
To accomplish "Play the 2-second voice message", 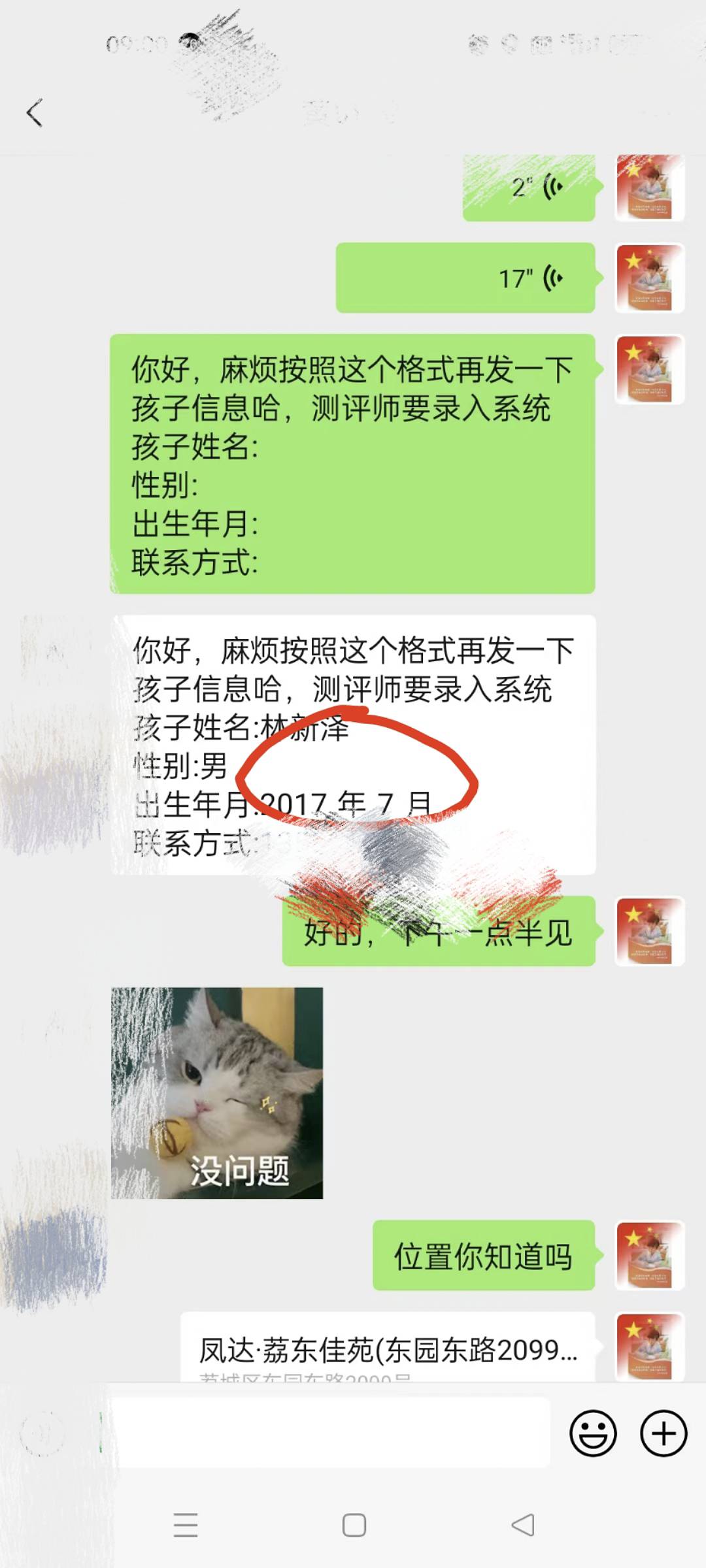I will click(529, 189).
